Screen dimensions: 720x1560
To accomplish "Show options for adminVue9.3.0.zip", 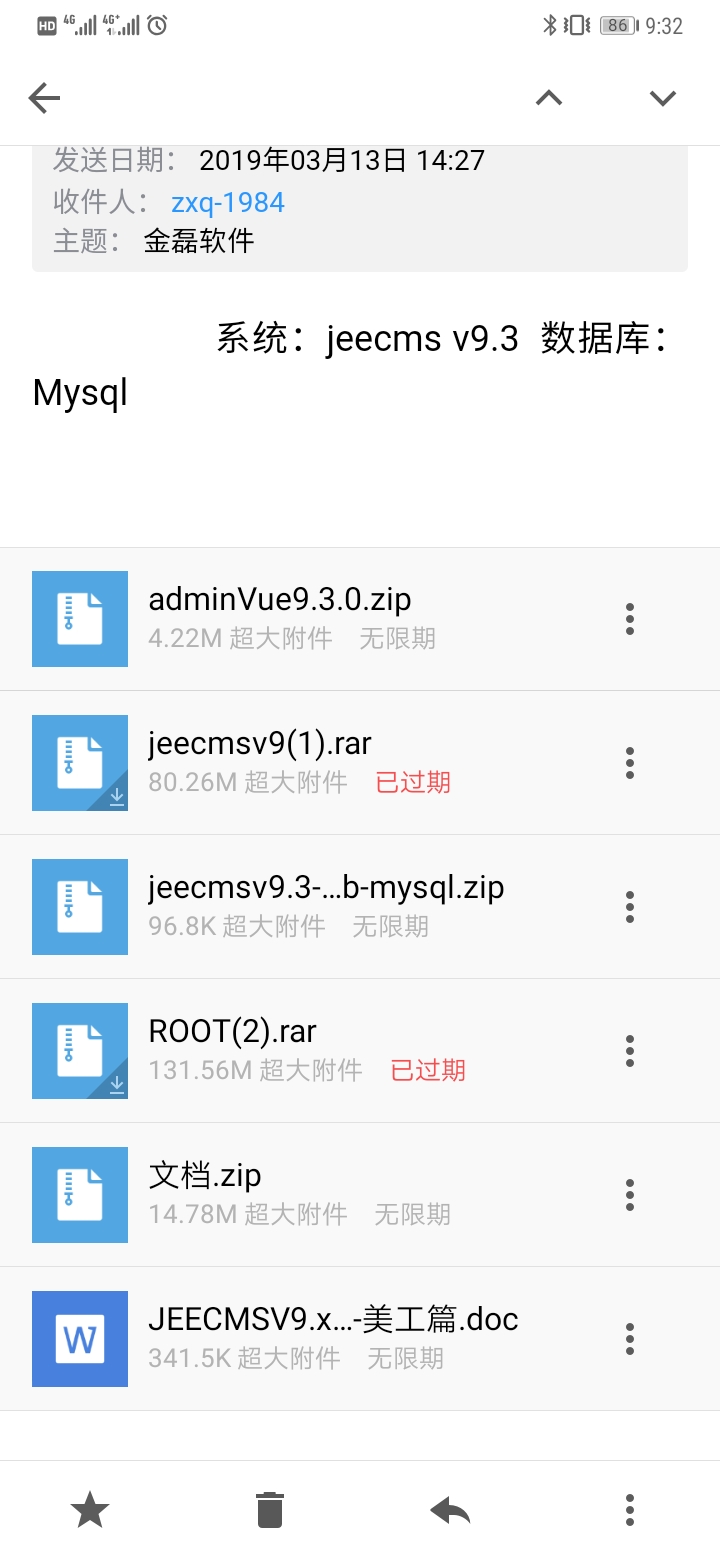I will click(630, 619).
